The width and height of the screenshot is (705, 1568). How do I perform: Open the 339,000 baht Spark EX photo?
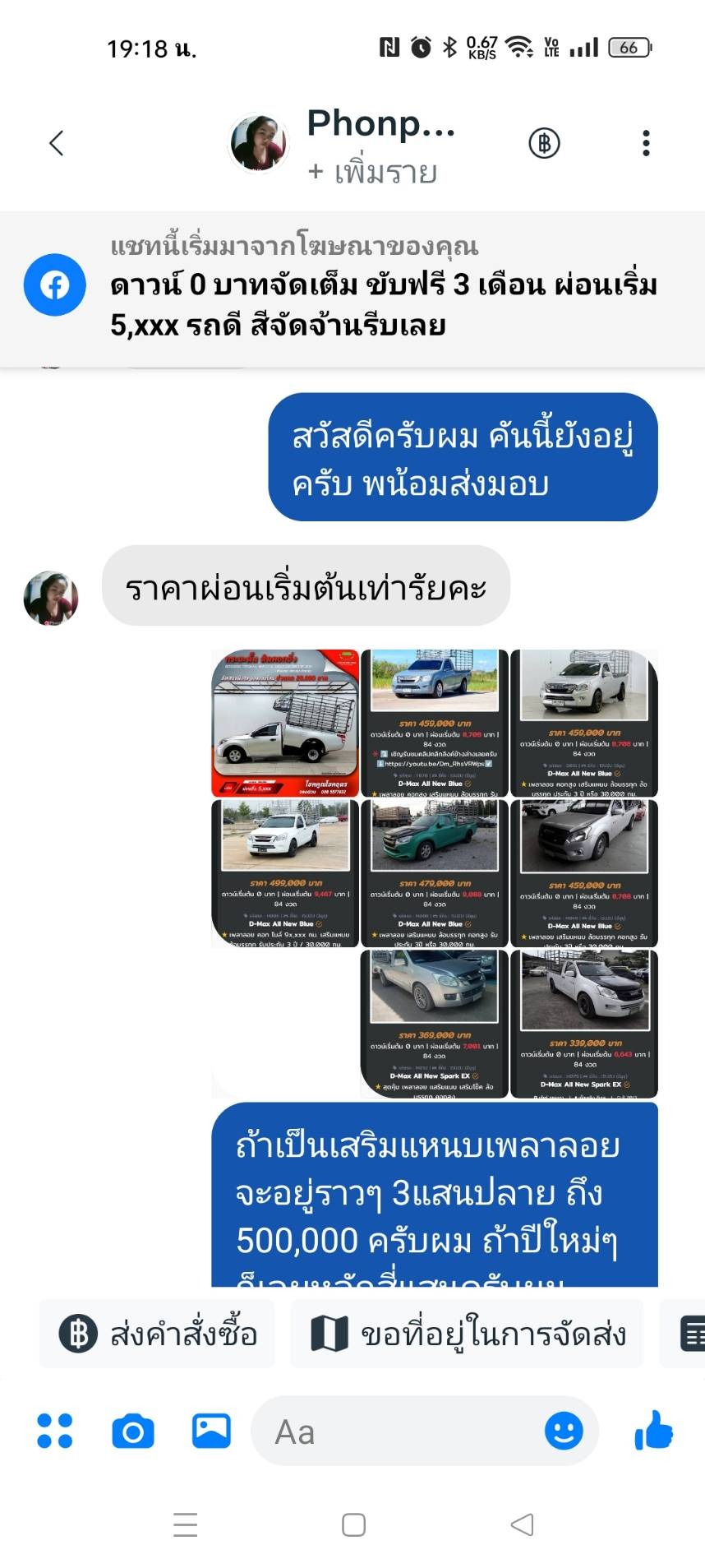584,1024
